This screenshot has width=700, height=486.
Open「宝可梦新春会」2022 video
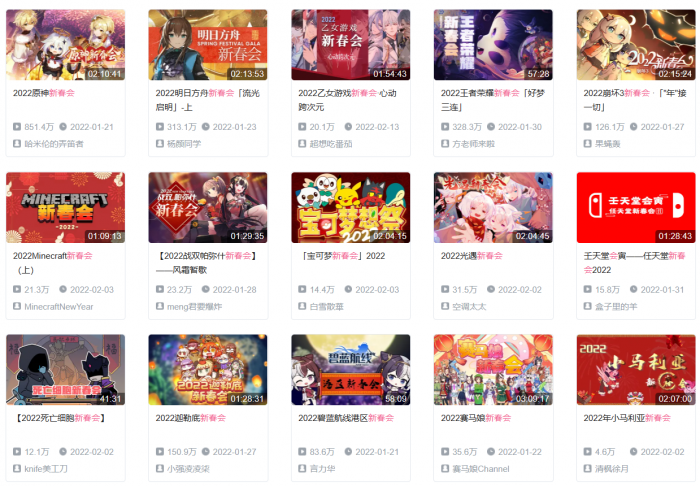click(350, 207)
